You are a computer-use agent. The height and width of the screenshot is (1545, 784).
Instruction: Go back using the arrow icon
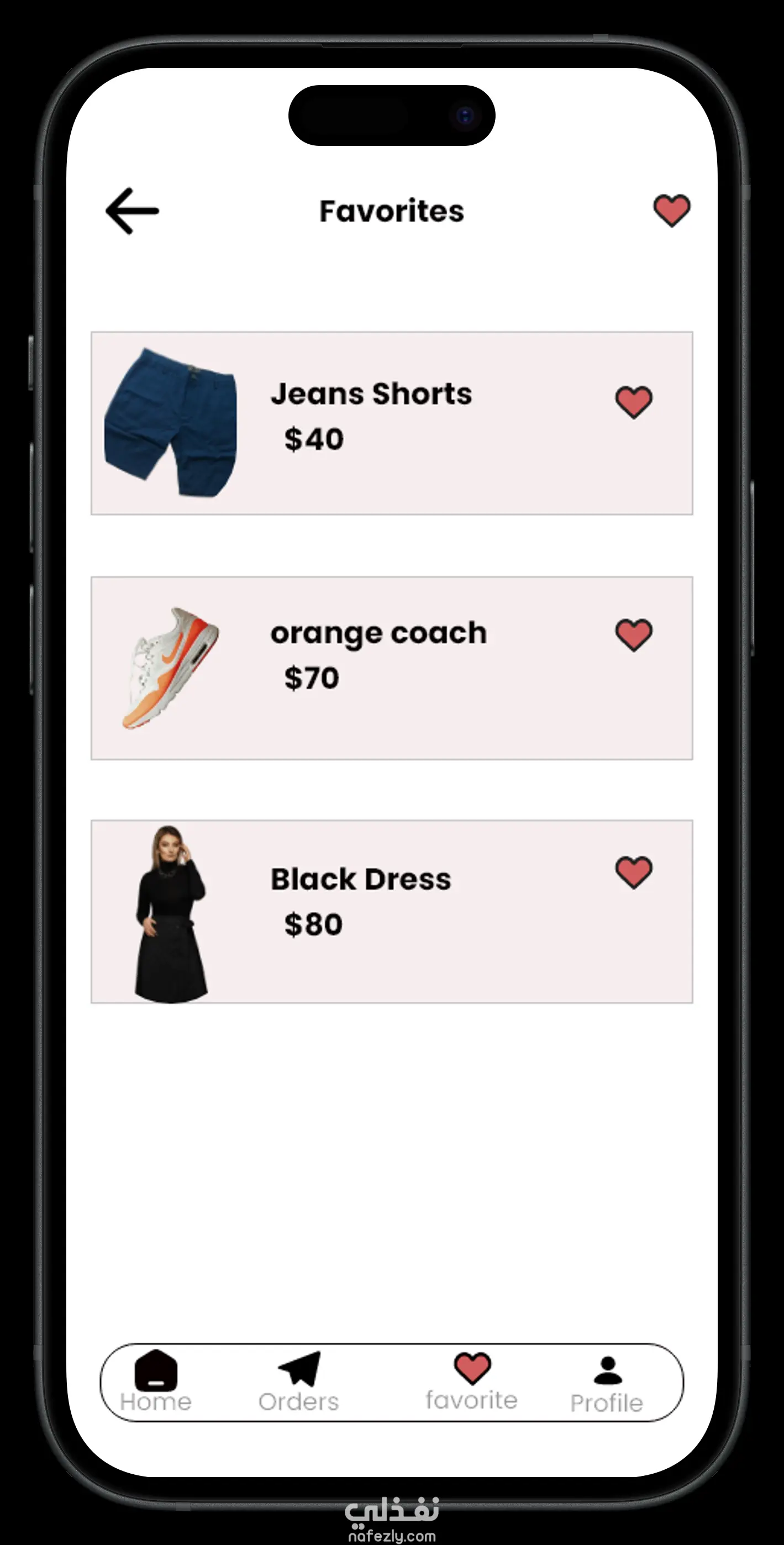click(x=132, y=211)
